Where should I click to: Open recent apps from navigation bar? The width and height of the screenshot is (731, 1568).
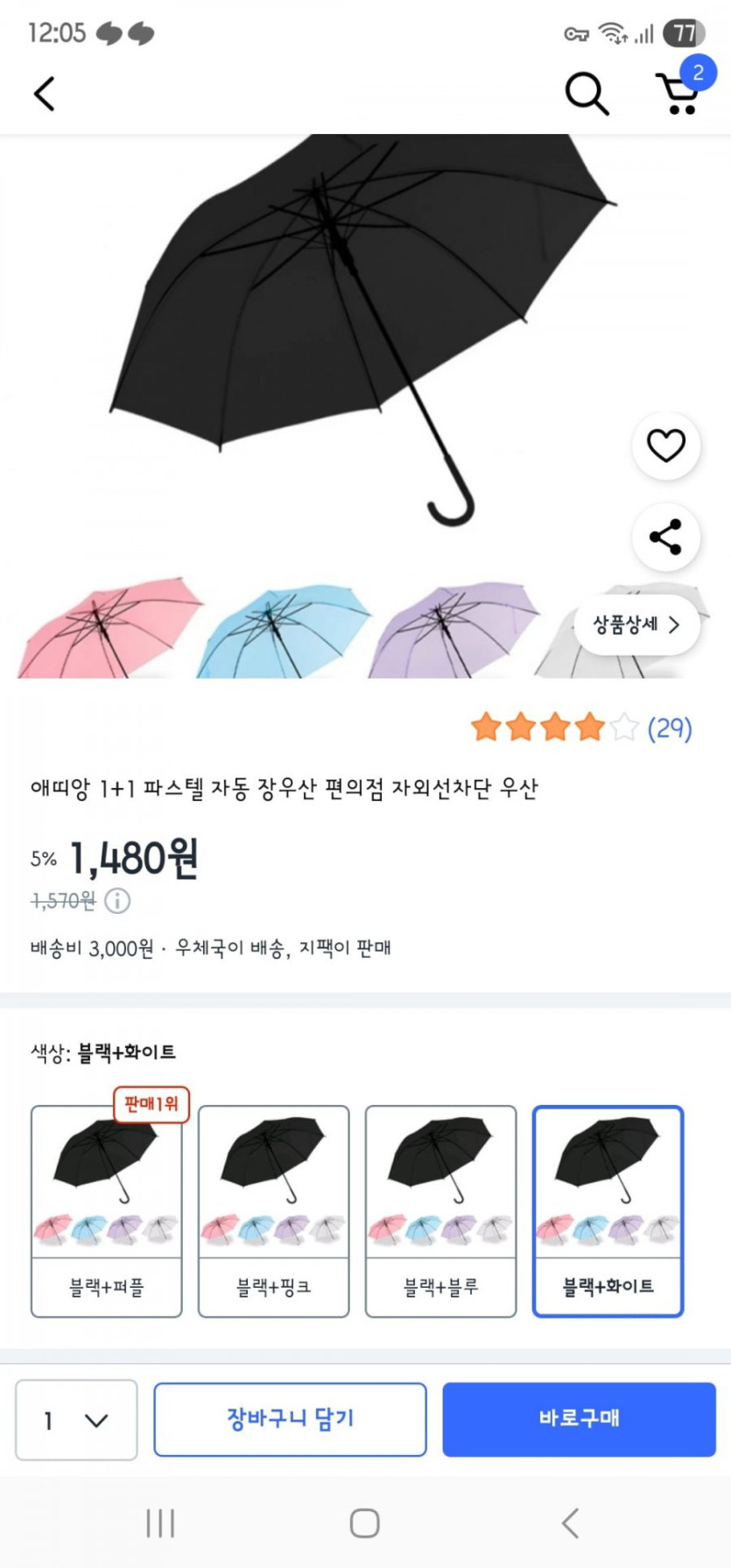pos(160,1523)
